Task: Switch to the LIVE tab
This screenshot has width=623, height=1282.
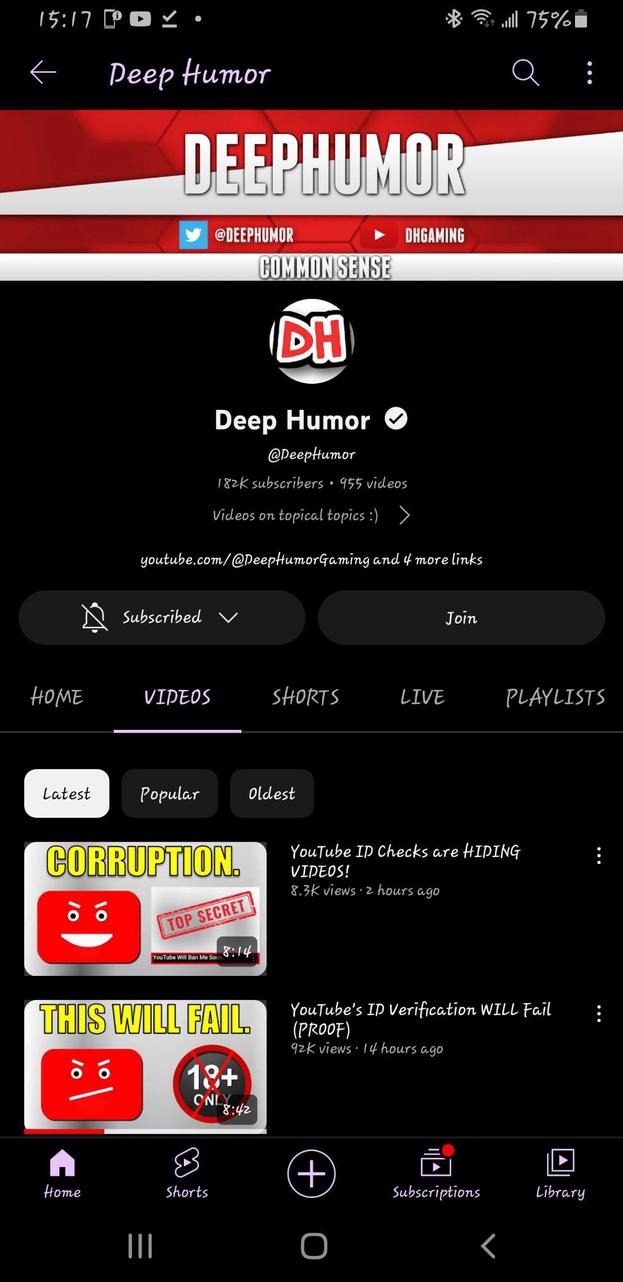Action: [x=422, y=697]
